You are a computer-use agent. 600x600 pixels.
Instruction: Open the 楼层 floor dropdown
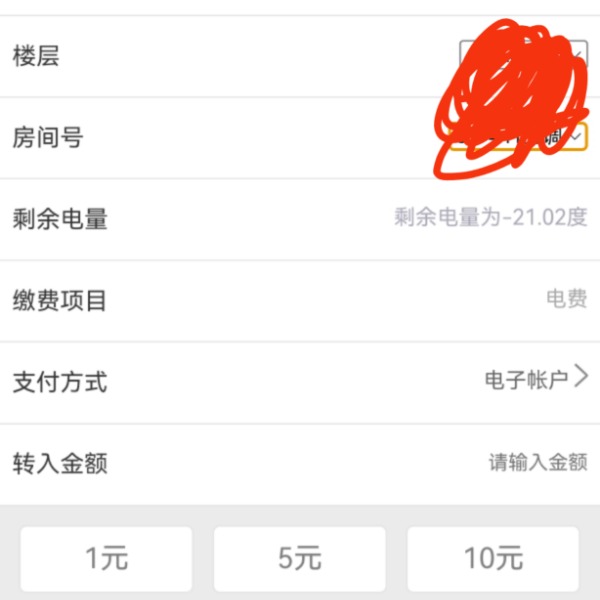[523, 55]
